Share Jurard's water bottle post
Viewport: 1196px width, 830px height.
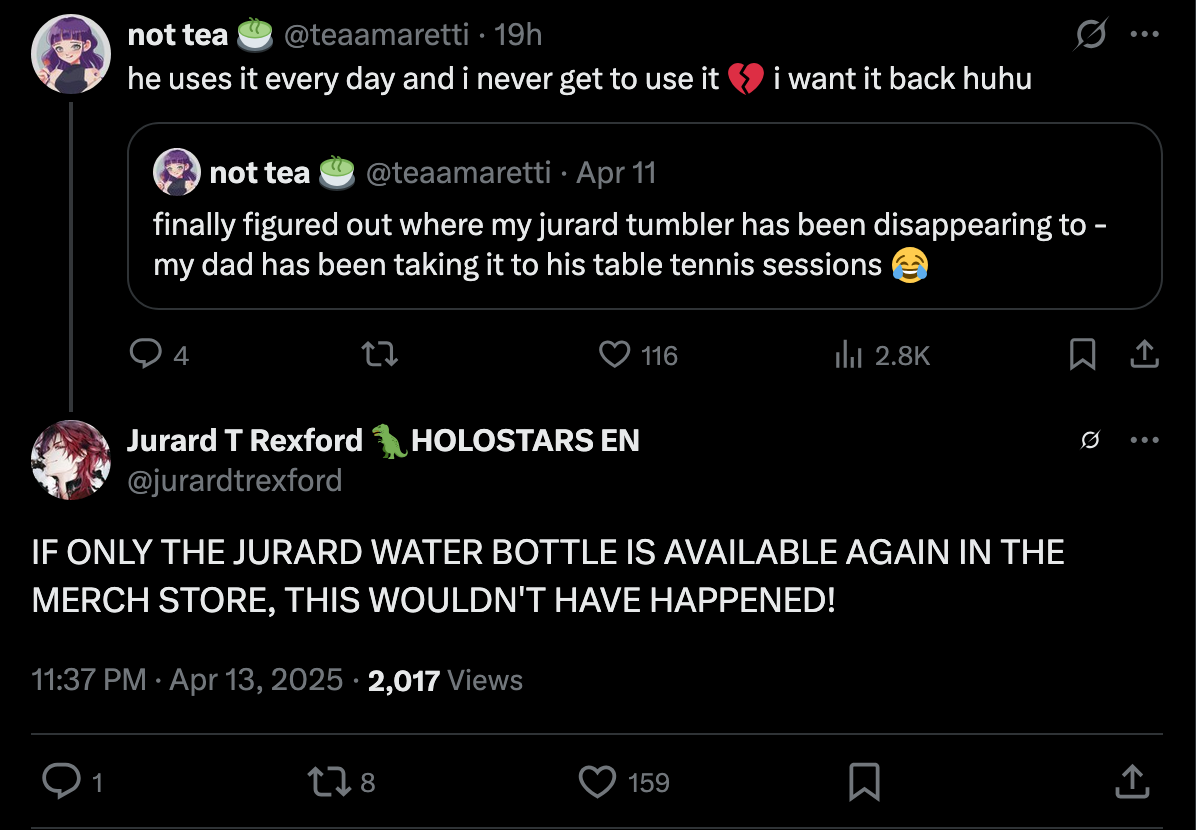pos(1130,781)
